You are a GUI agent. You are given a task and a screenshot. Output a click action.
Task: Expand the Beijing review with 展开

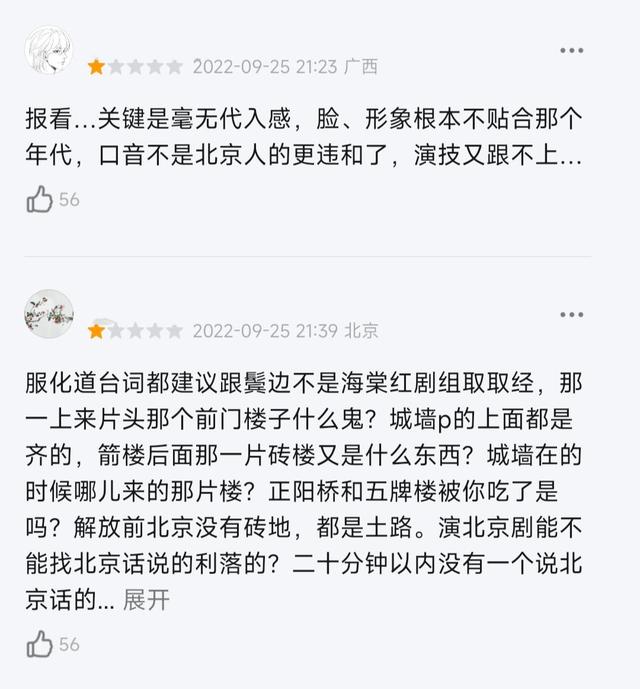[x=146, y=601]
